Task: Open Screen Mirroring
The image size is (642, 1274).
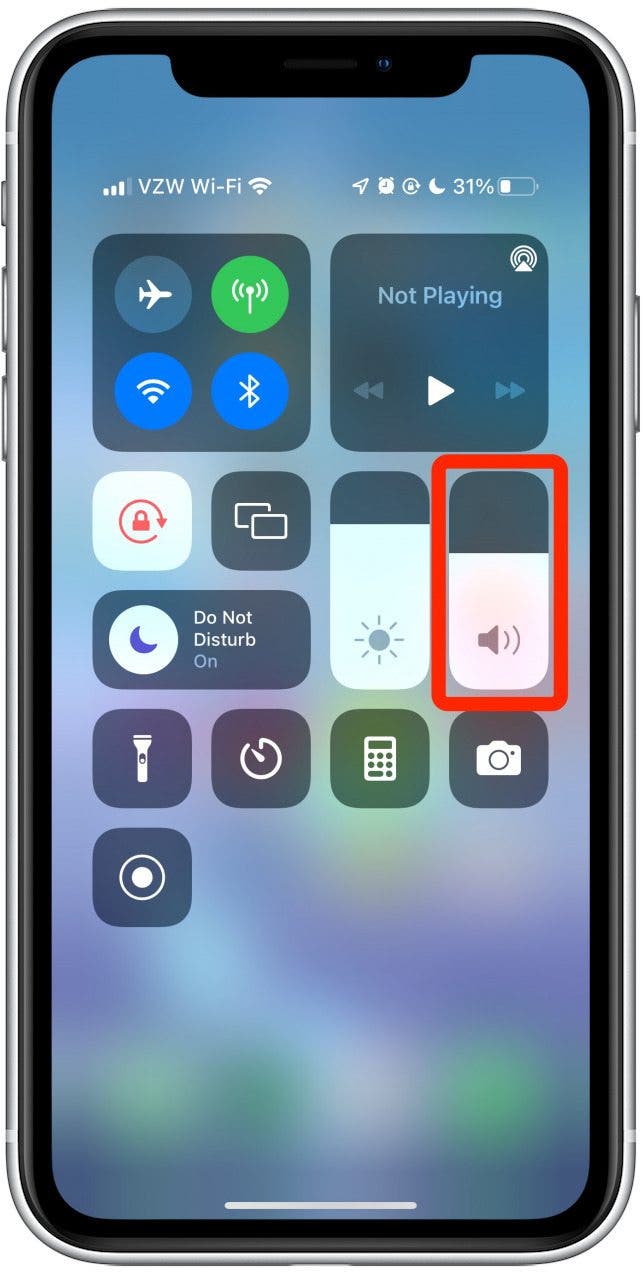Action: [x=260, y=521]
